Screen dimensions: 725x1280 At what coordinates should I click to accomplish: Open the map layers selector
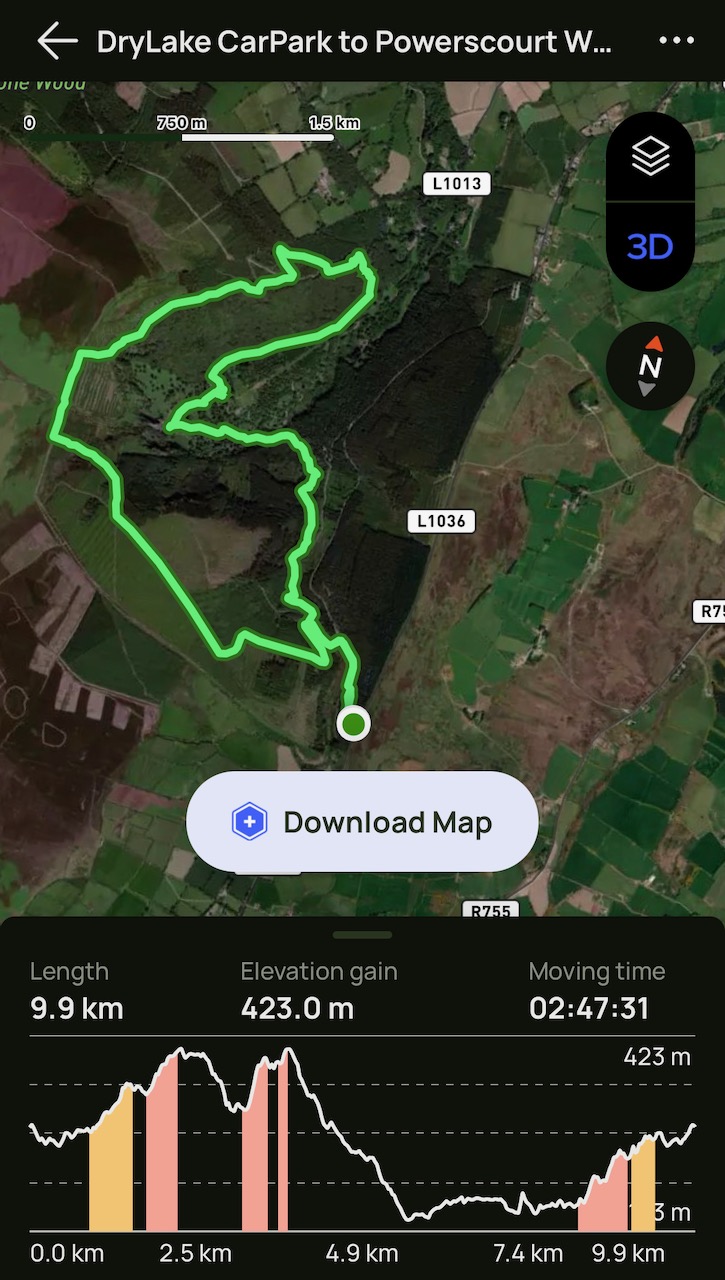pyautogui.click(x=650, y=157)
